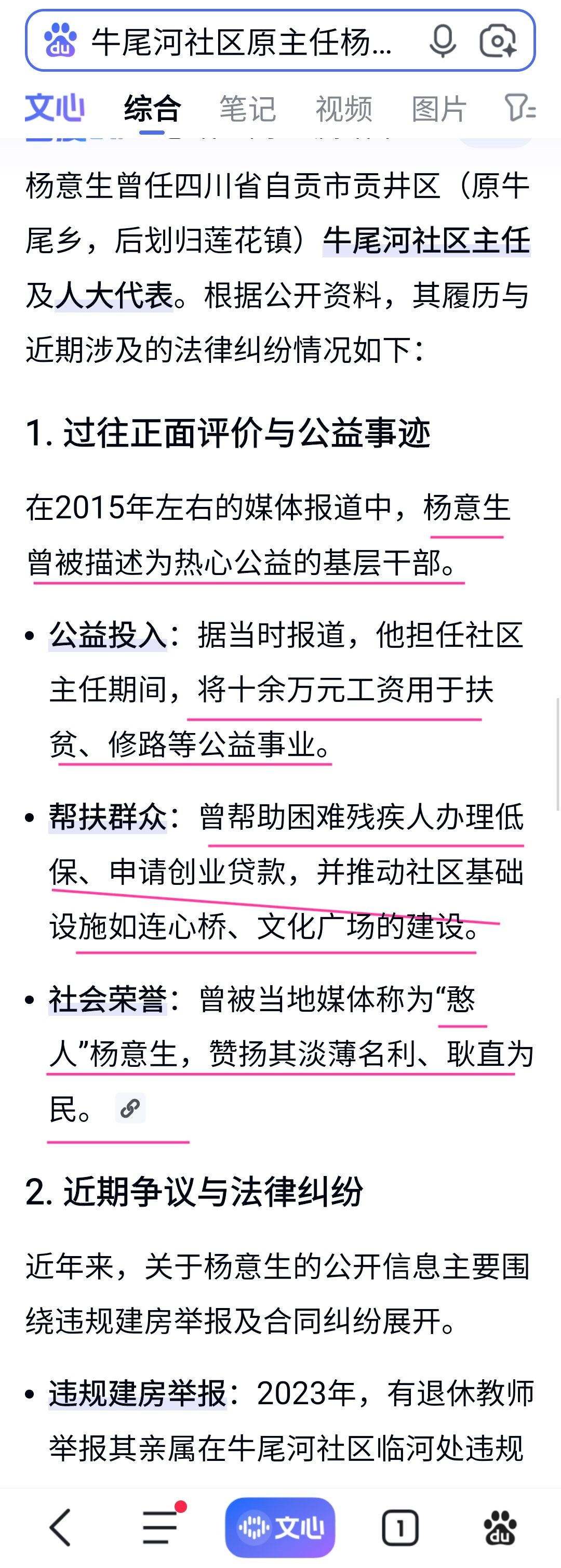Select the 综合 tab

point(152,109)
